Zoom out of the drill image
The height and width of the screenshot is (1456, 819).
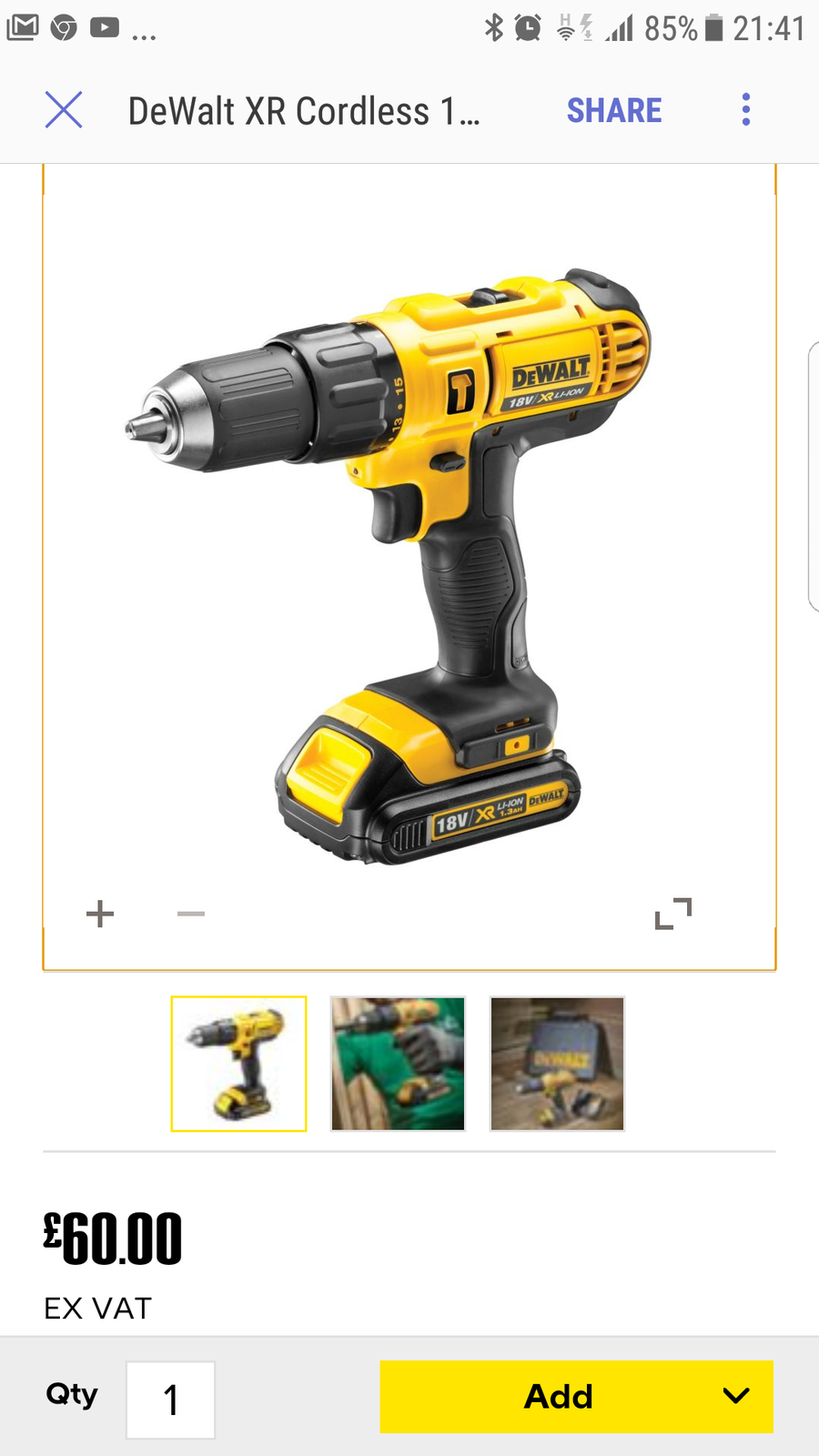click(x=191, y=914)
